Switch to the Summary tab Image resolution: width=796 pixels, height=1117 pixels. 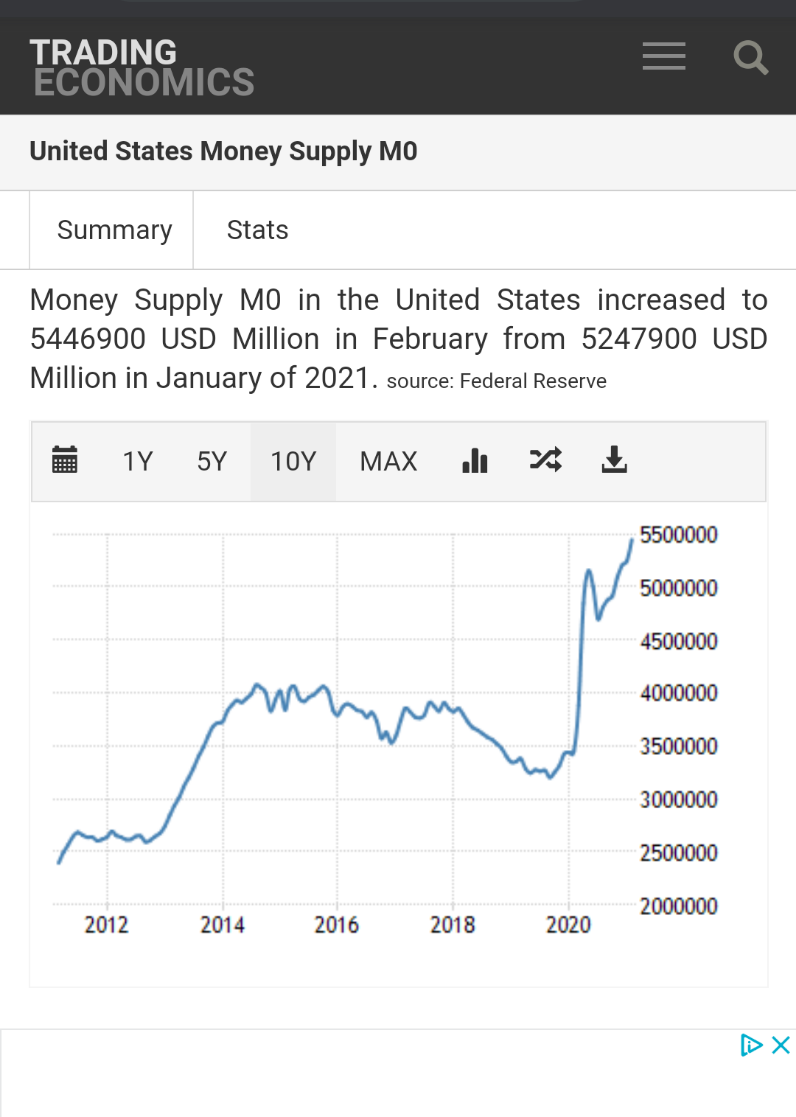114,230
